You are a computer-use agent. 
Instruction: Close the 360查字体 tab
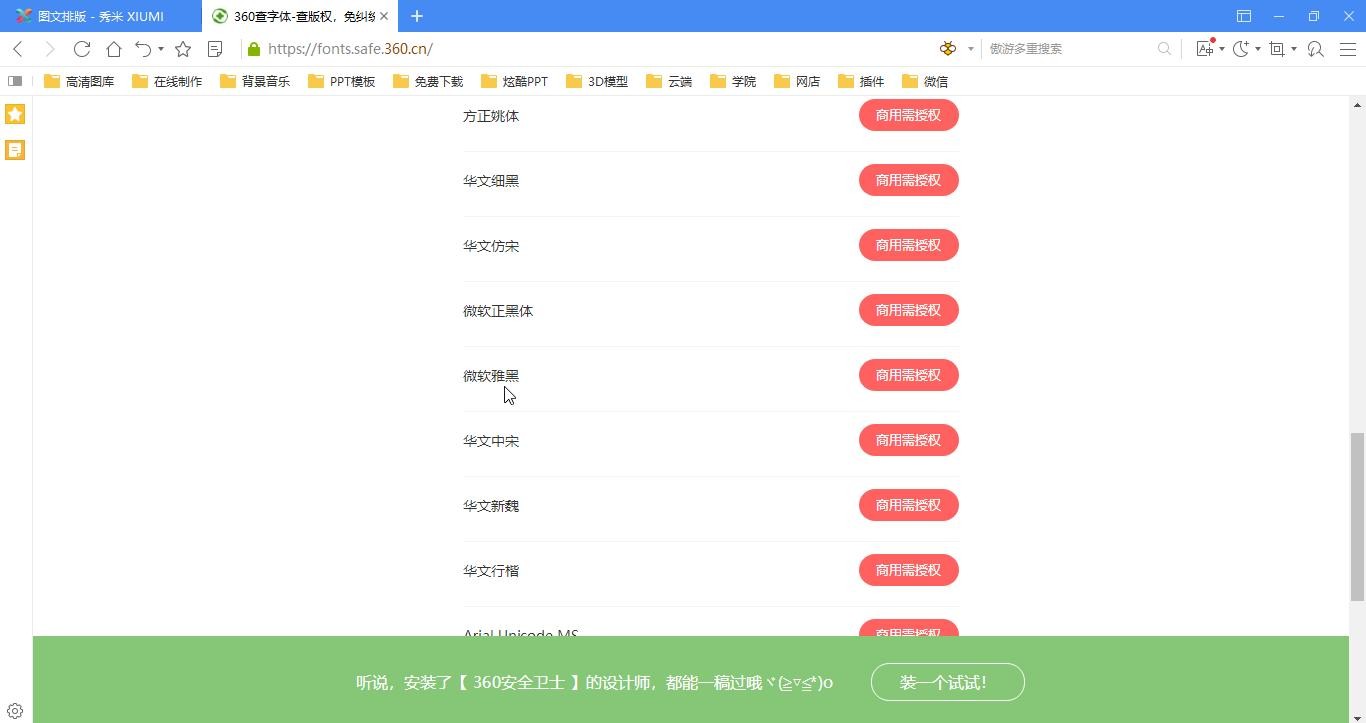click(x=384, y=16)
